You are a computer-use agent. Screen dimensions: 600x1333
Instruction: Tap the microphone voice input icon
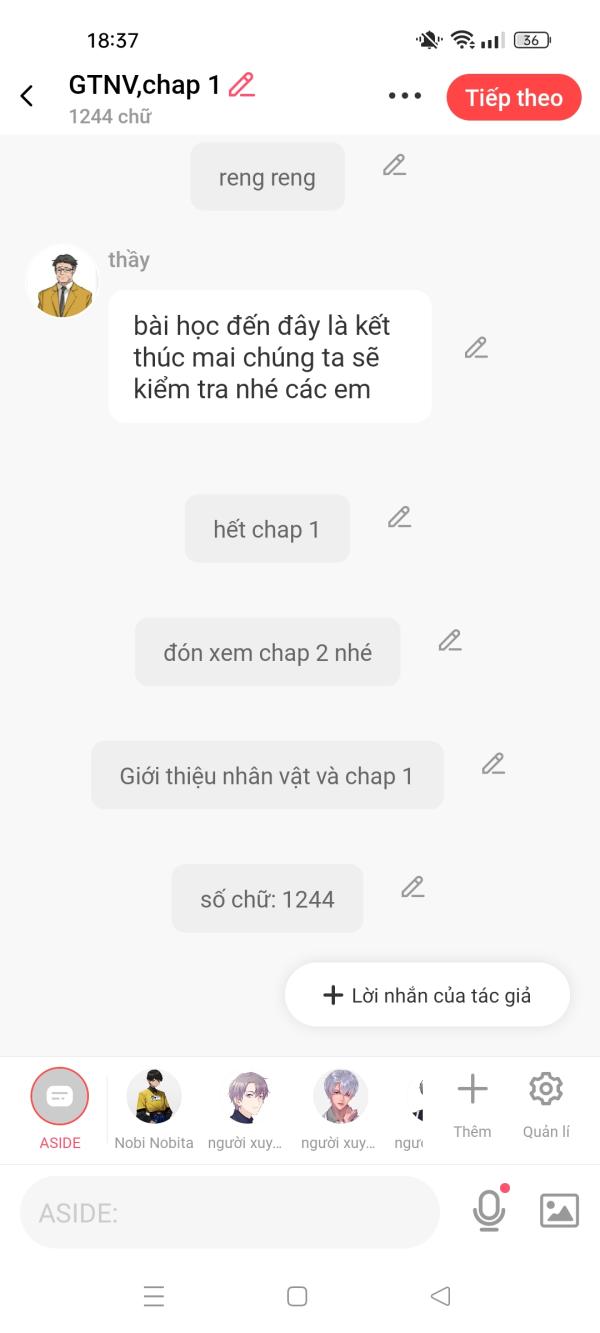click(x=489, y=1211)
